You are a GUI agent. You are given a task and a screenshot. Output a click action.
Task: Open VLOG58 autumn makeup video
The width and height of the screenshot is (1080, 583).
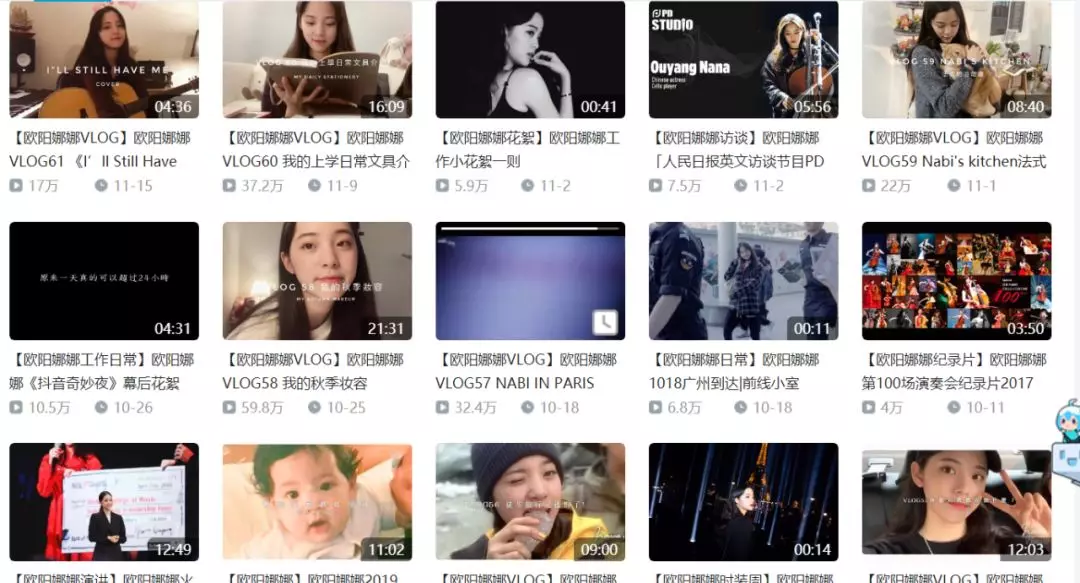click(317, 281)
